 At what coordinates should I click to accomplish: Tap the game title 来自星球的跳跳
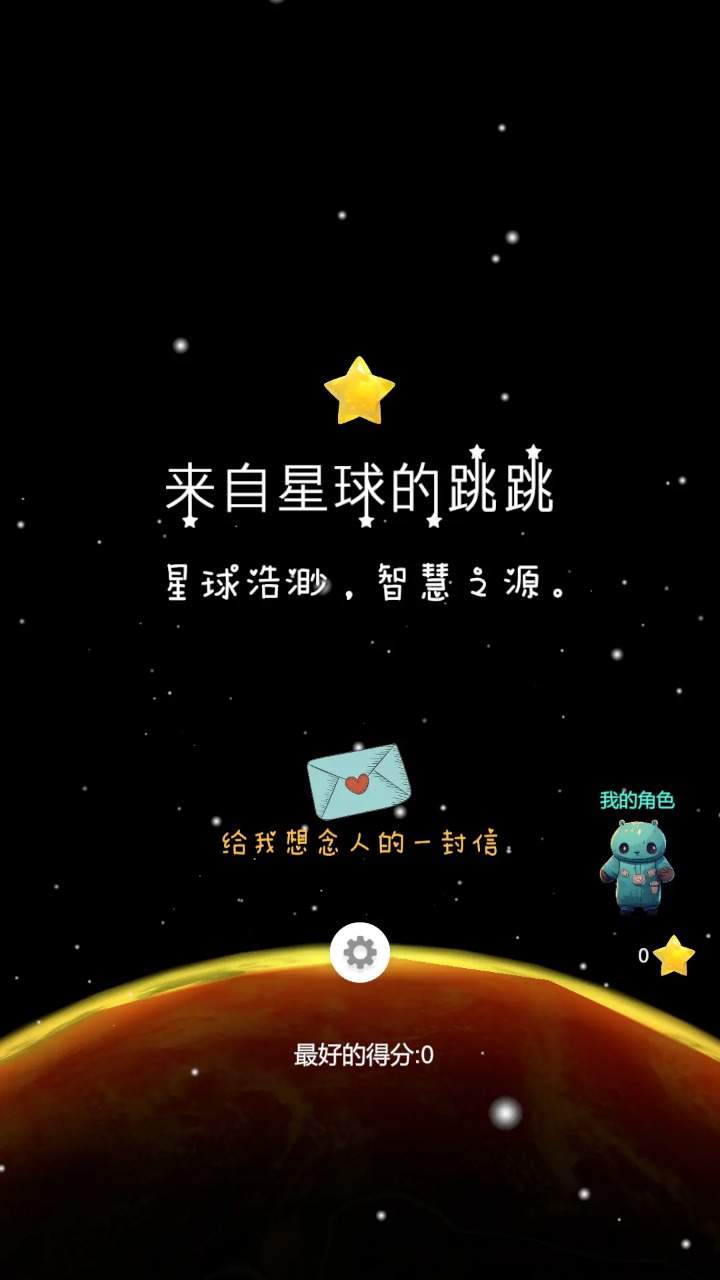pos(360,487)
